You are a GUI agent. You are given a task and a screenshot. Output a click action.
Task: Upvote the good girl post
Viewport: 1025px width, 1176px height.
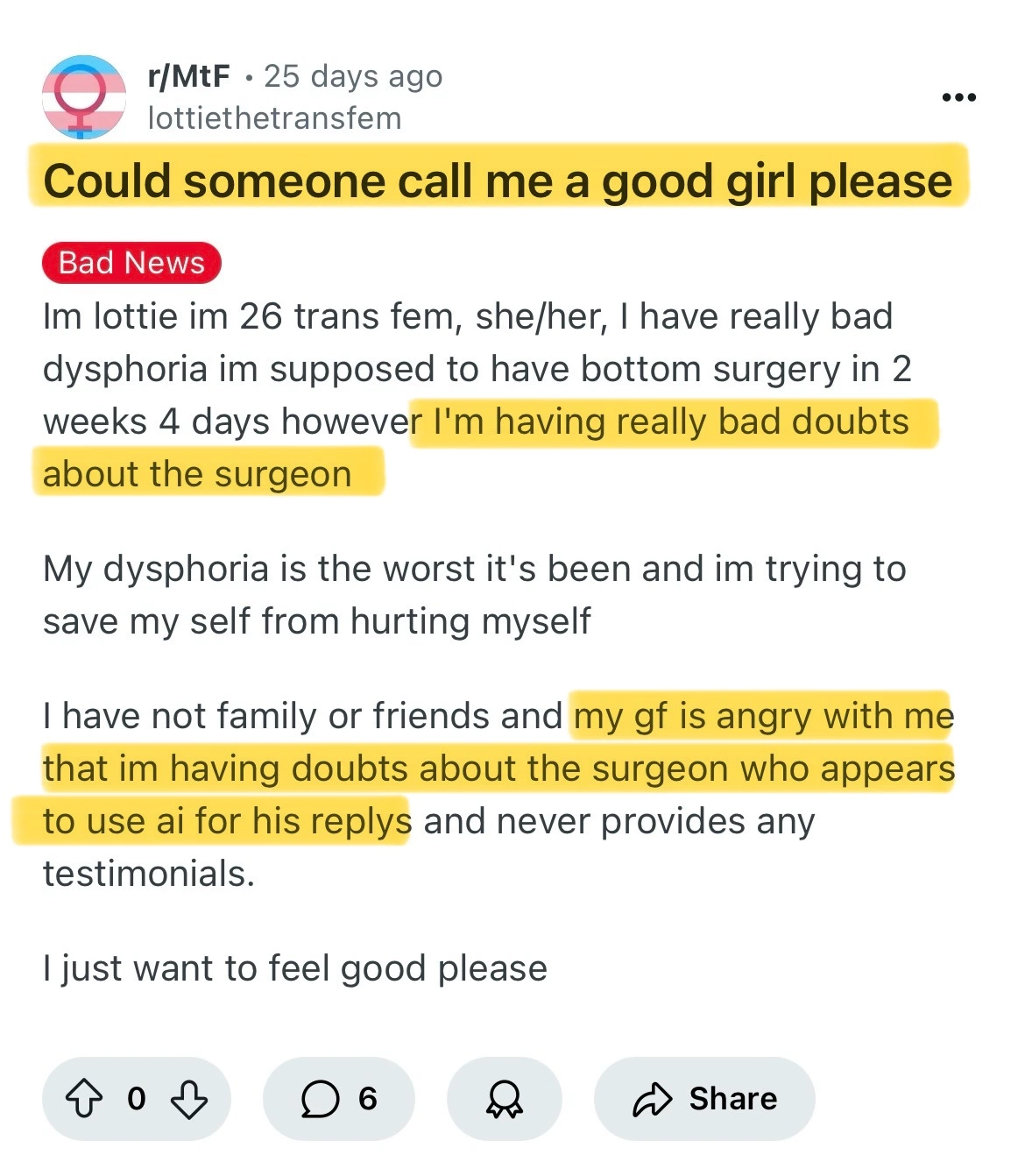pyautogui.click(x=84, y=1099)
